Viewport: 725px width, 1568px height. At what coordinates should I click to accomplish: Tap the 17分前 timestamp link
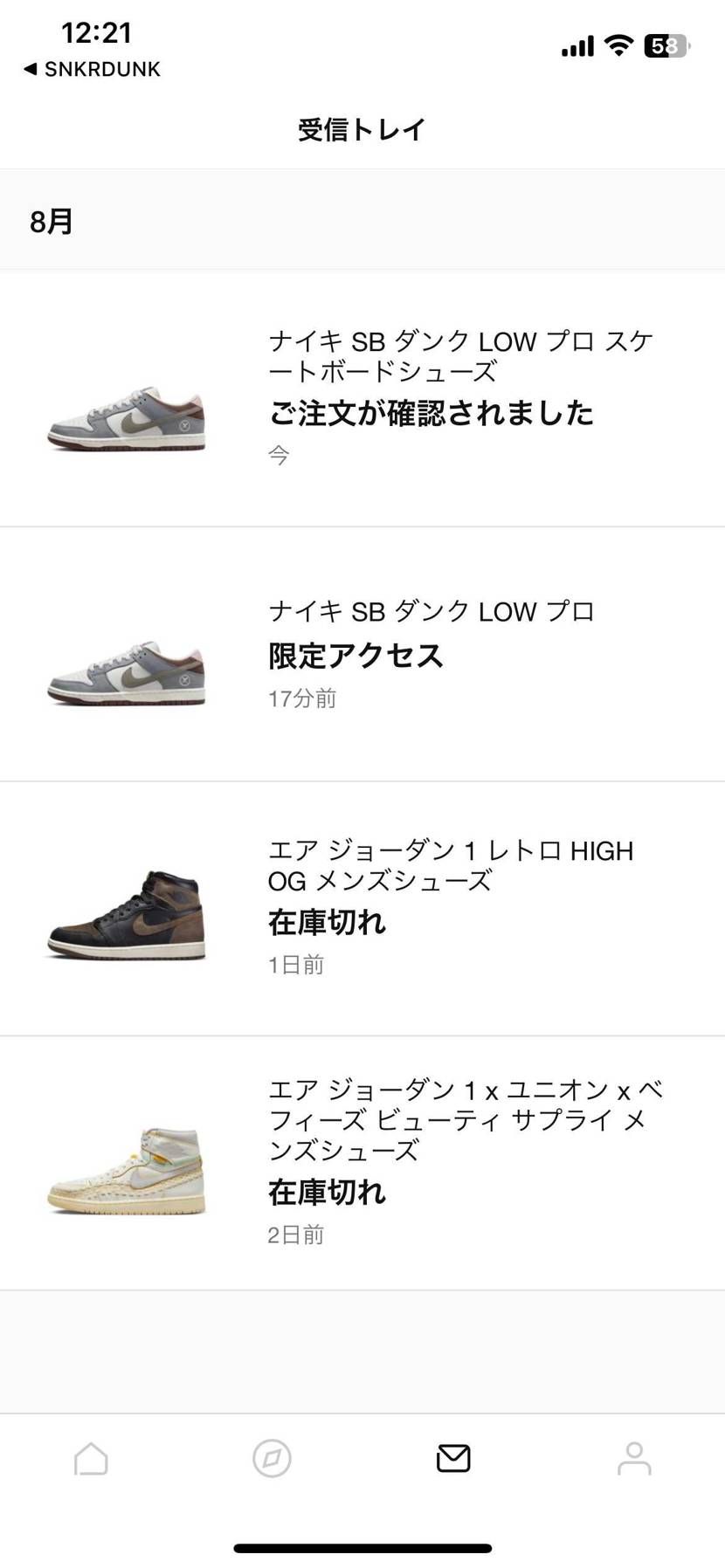click(301, 698)
